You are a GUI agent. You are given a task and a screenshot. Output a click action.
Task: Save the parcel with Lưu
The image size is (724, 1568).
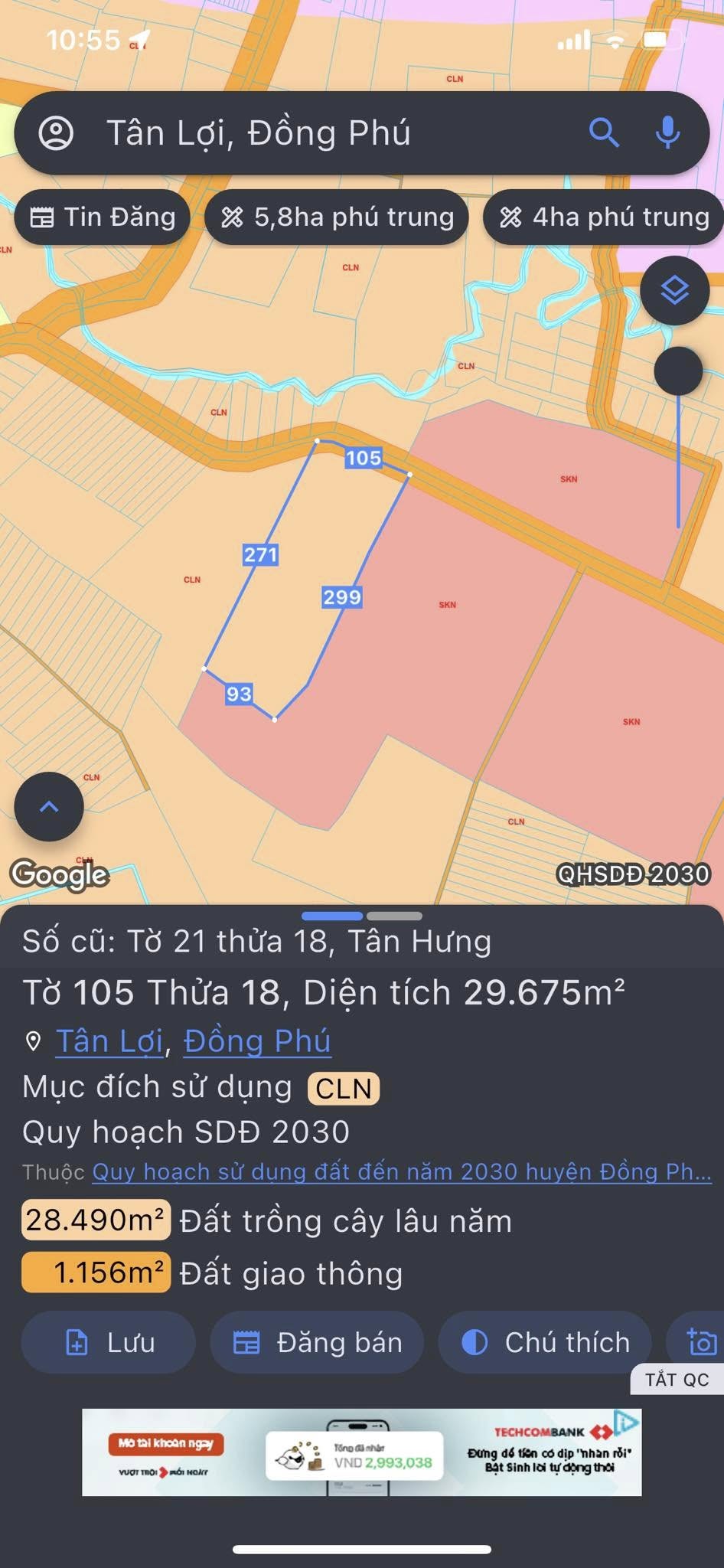[109, 1342]
